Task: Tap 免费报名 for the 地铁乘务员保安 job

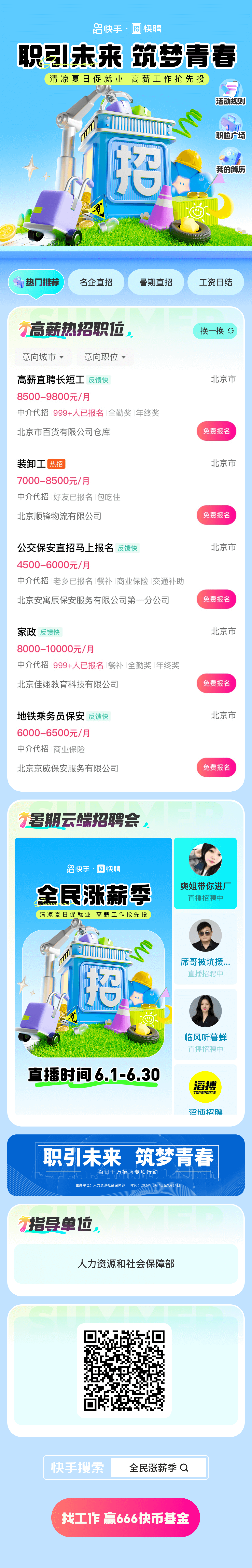Action: click(216, 767)
